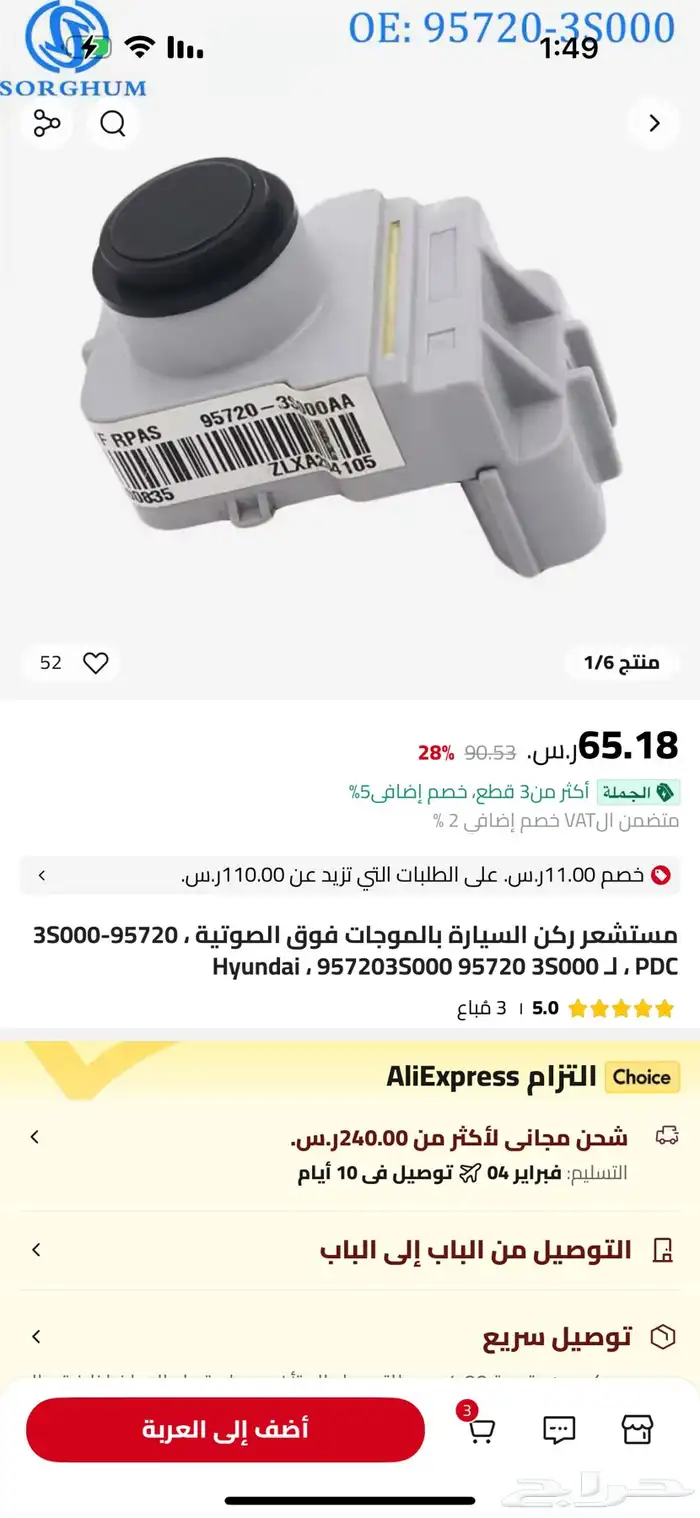Screen dimensions: 700x1518
Task: Open the 11.00 SAR discount coupon row
Action: coord(350,876)
